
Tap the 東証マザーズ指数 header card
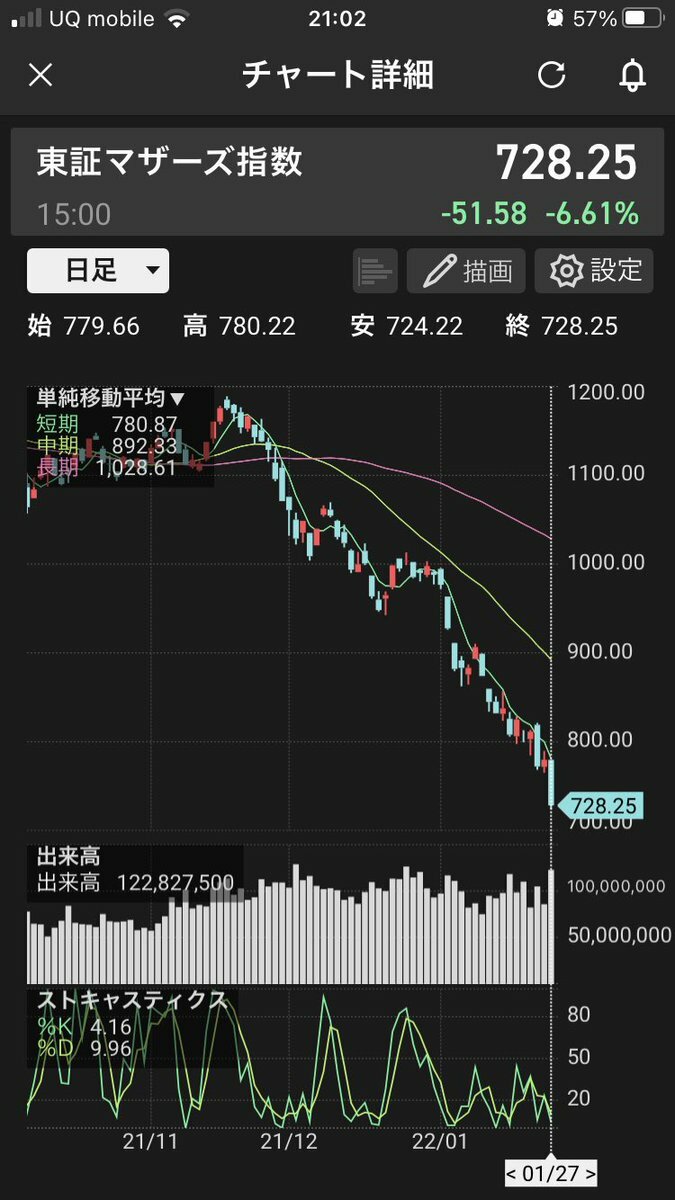click(x=337, y=183)
